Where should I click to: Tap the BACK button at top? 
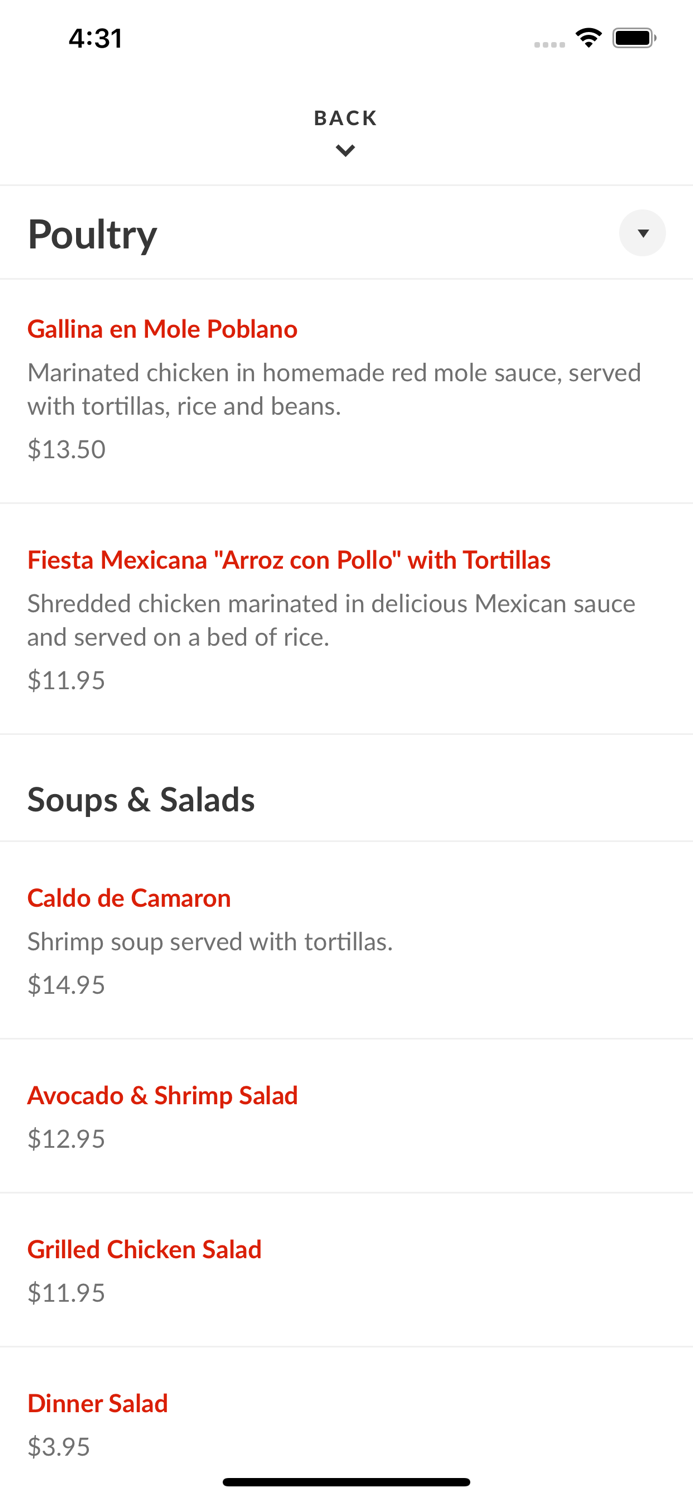coord(345,131)
